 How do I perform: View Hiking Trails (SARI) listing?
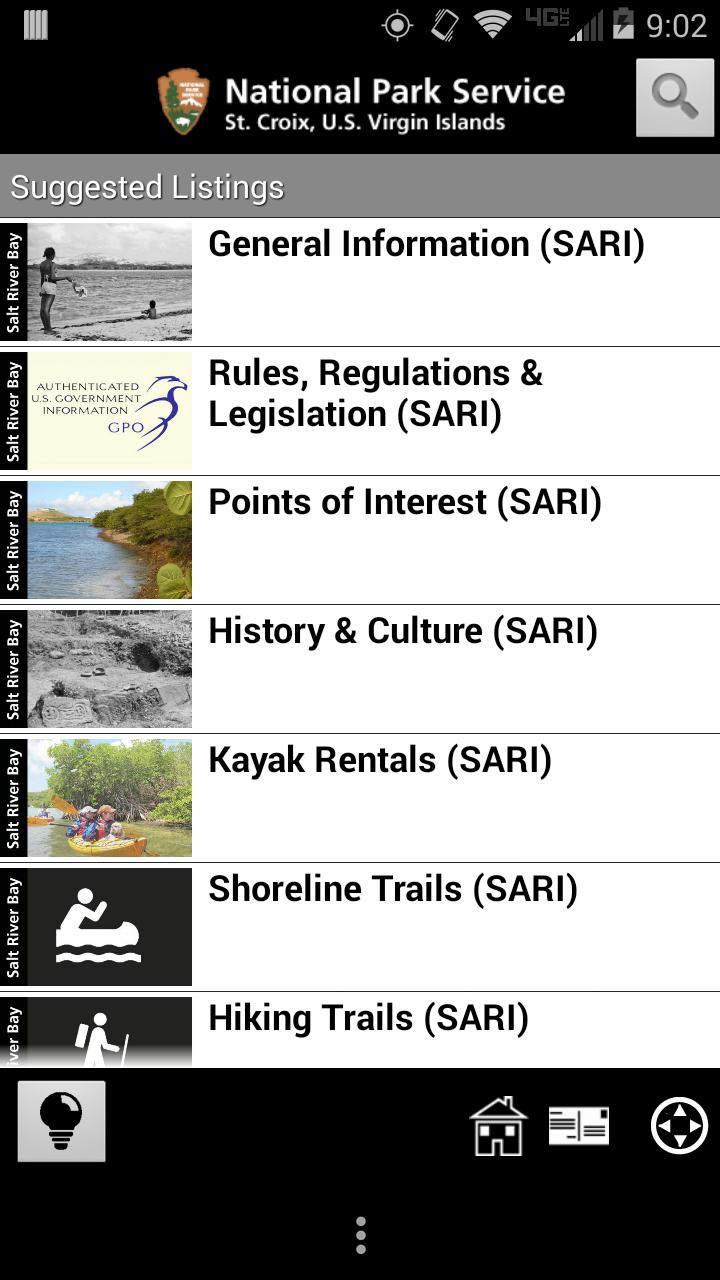point(368,1019)
